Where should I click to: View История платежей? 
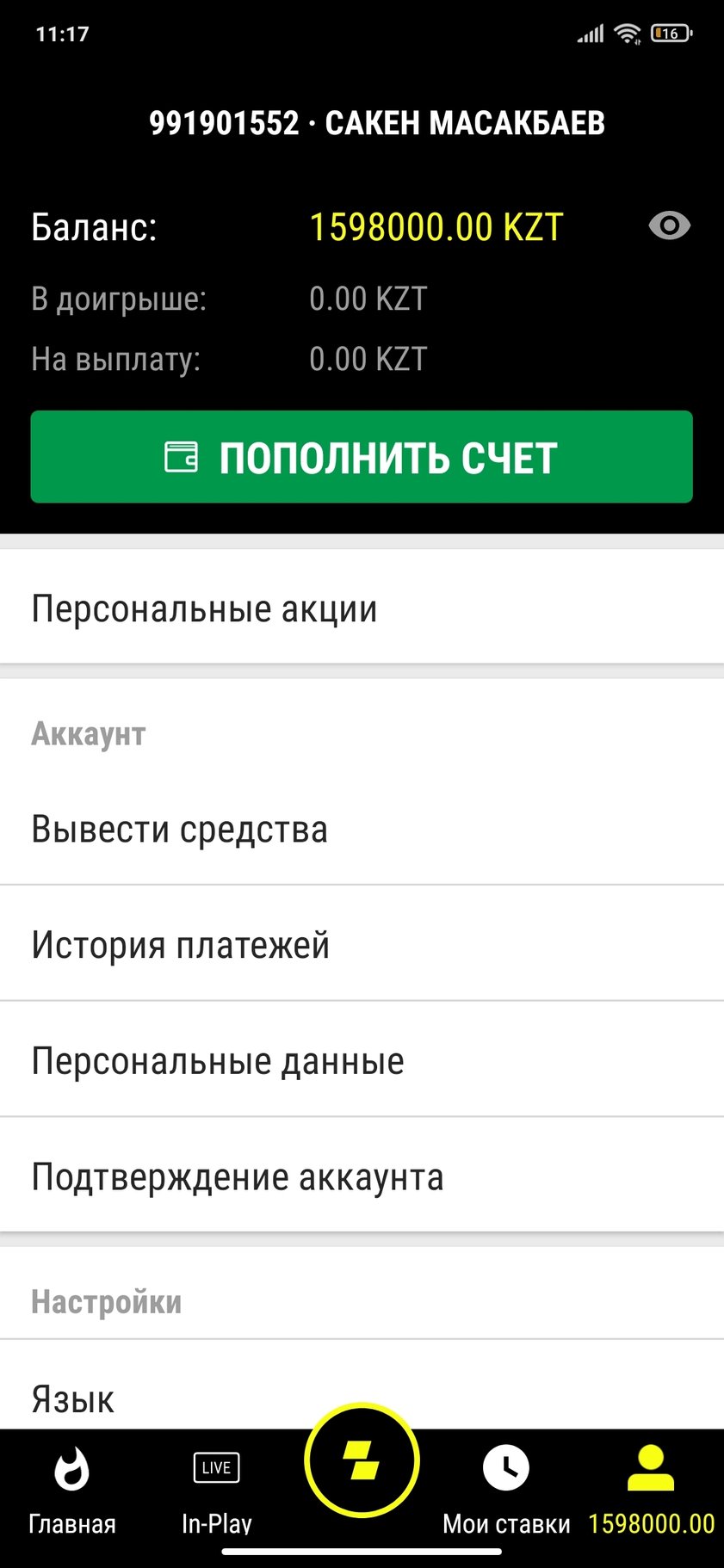[180, 944]
